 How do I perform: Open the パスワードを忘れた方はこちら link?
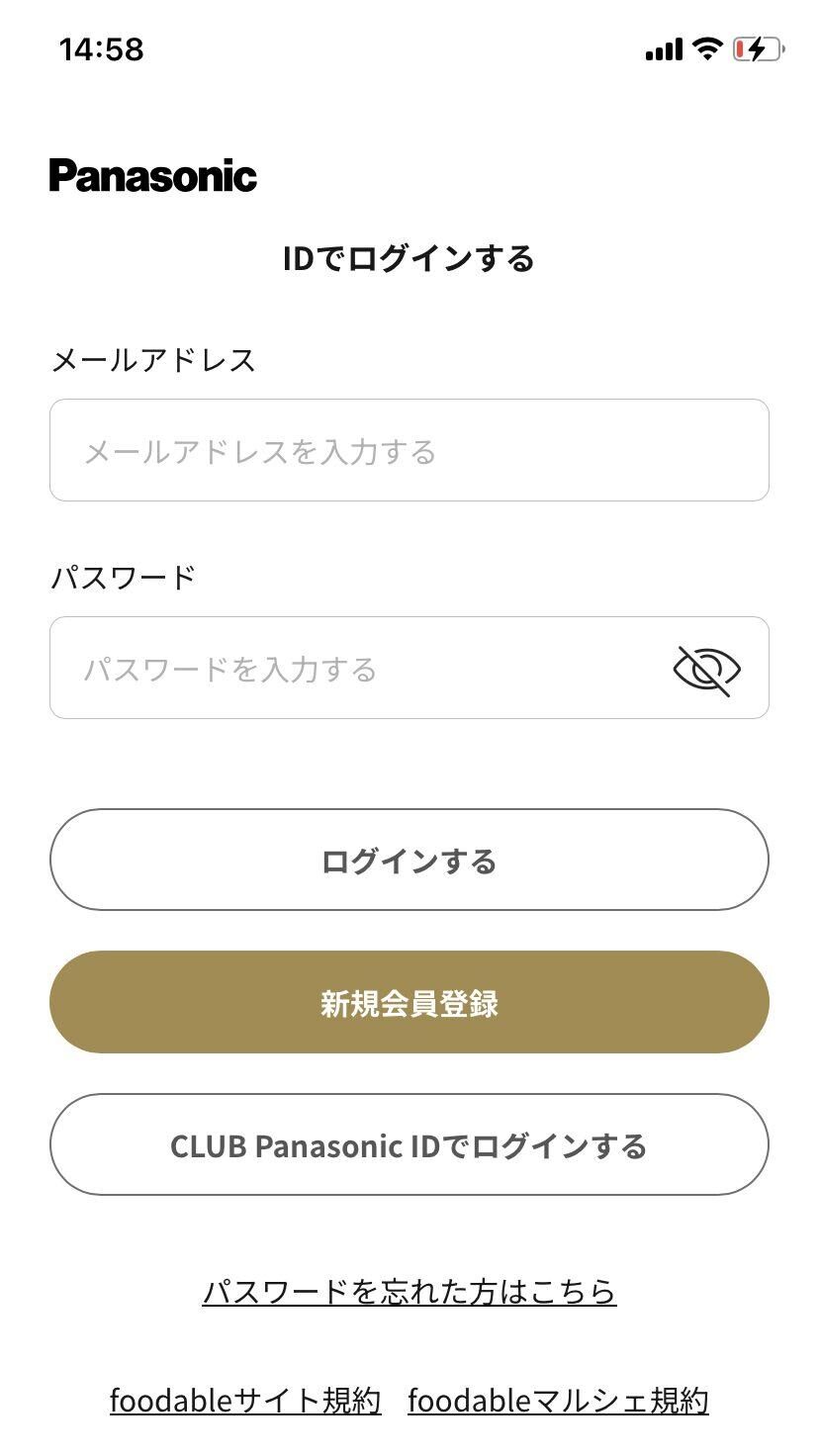click(x=409, y=1291)
